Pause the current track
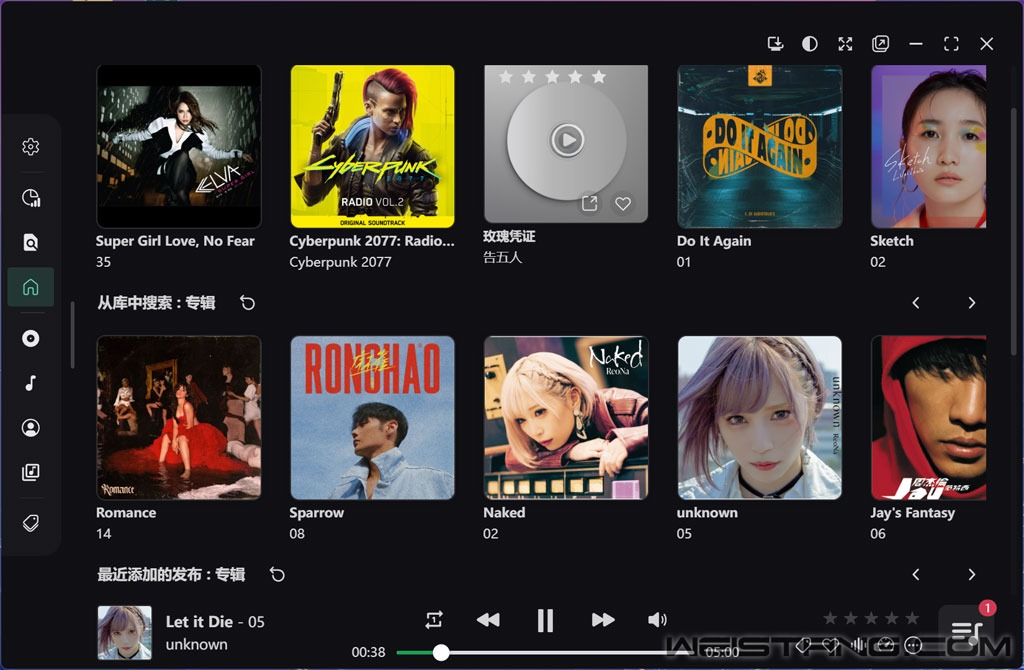Image resolution: width=1024 pixels, height=670 pixels. [x=545, y=620]
